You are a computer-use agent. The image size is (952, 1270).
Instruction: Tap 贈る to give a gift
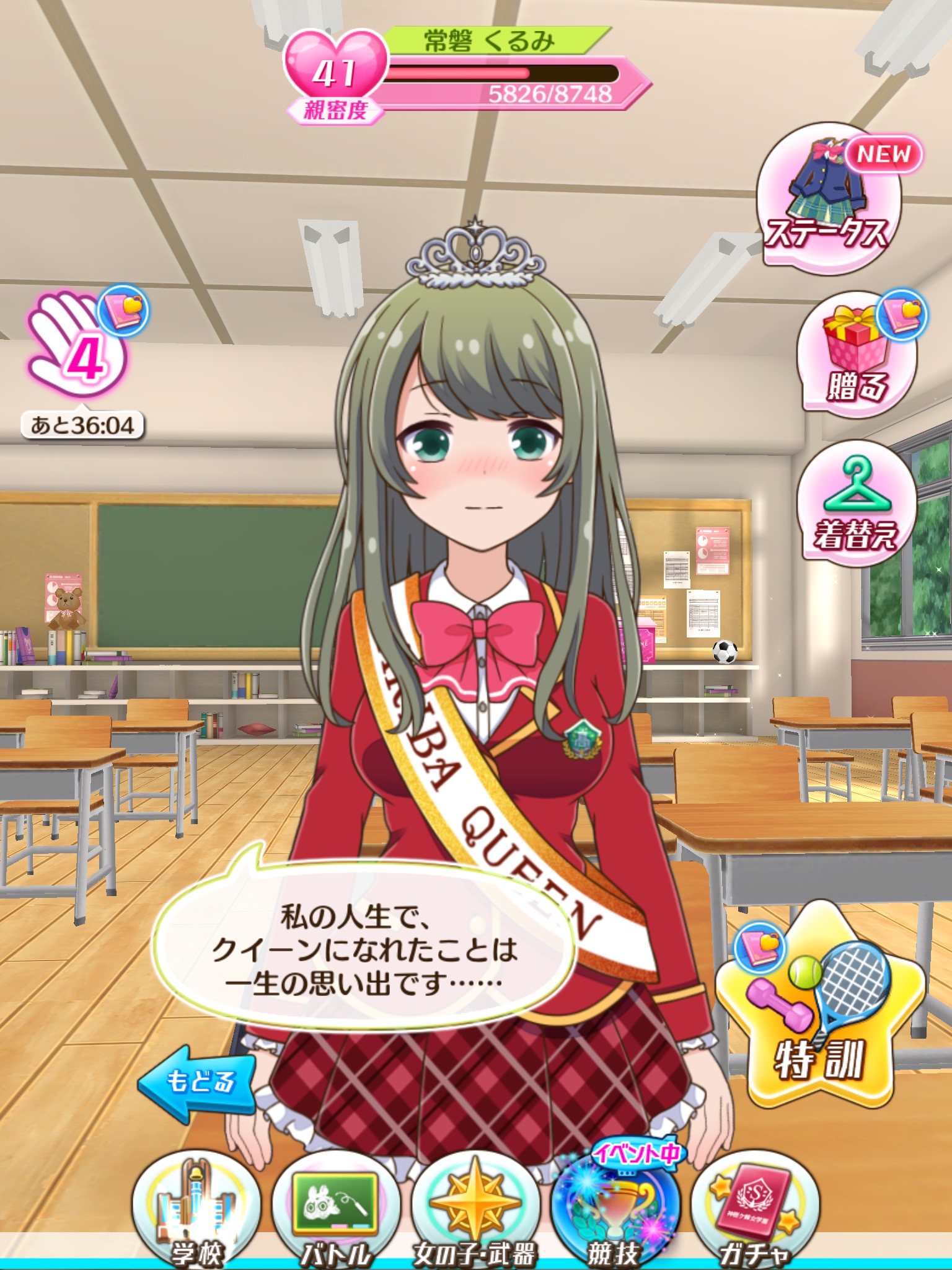[856, 355]
